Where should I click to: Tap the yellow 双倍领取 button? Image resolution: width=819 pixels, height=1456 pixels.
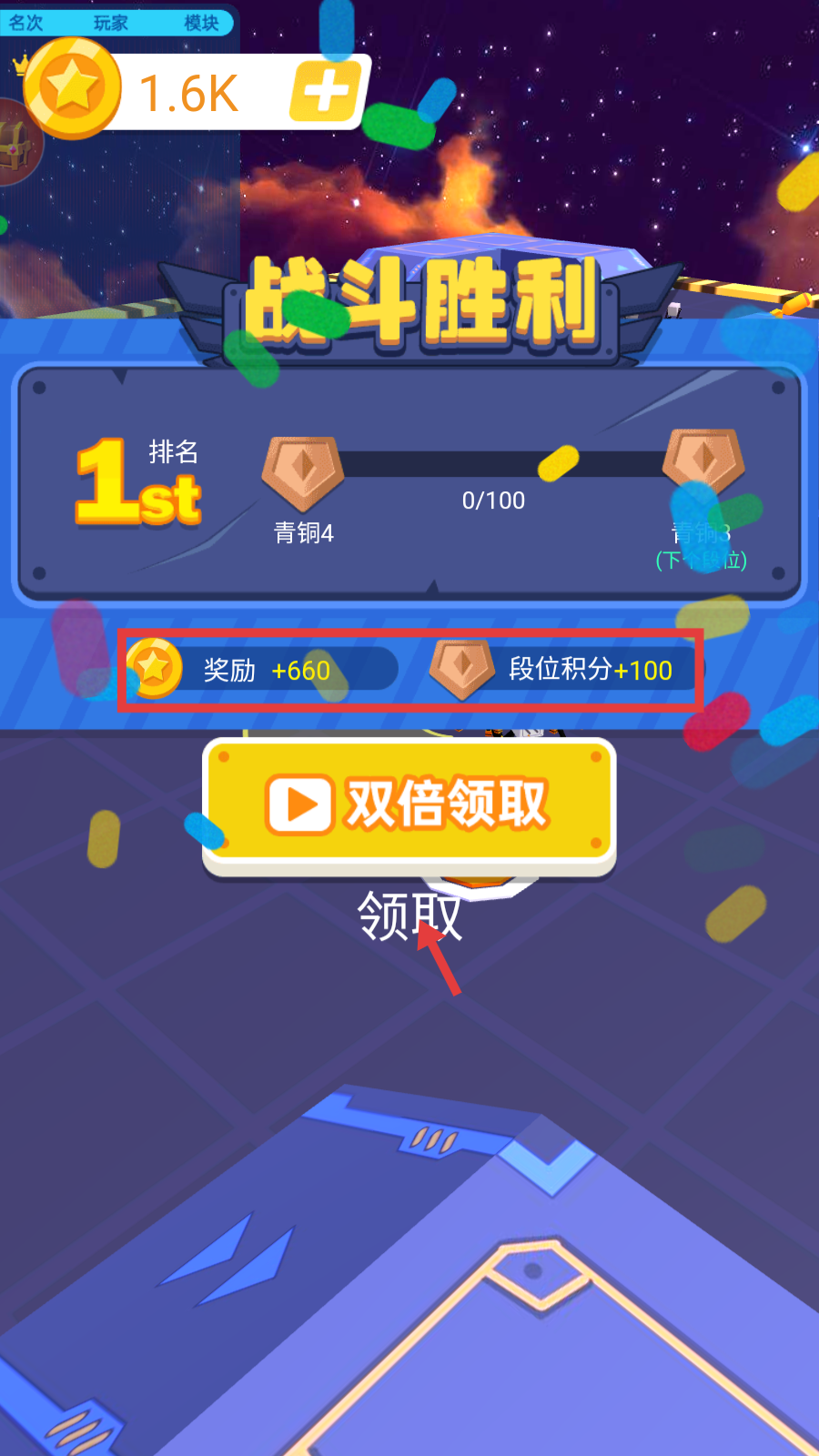[409, 804]
